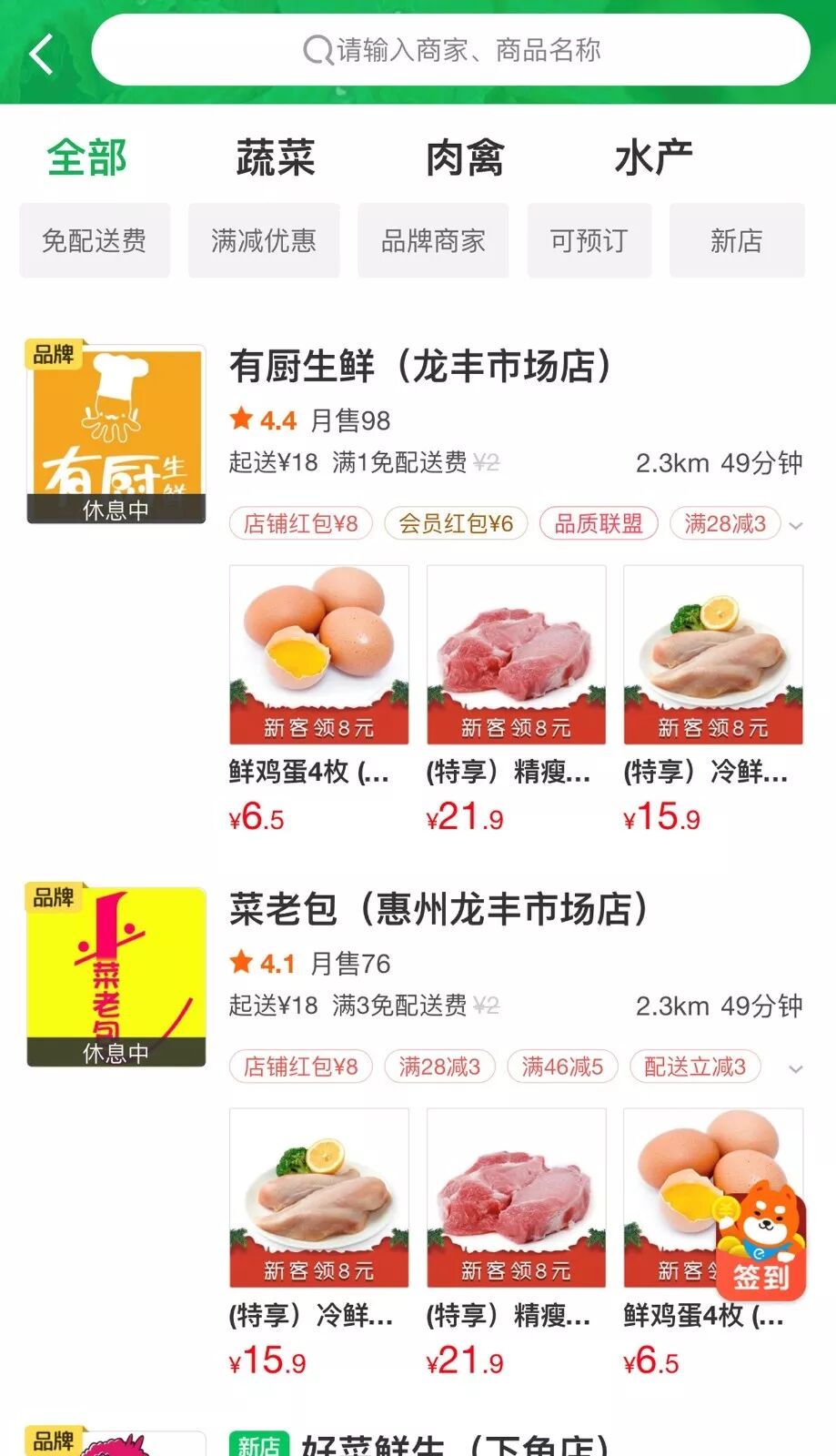
Task: Apply the 满减优惠 filter chip
Action: [264, 240]
